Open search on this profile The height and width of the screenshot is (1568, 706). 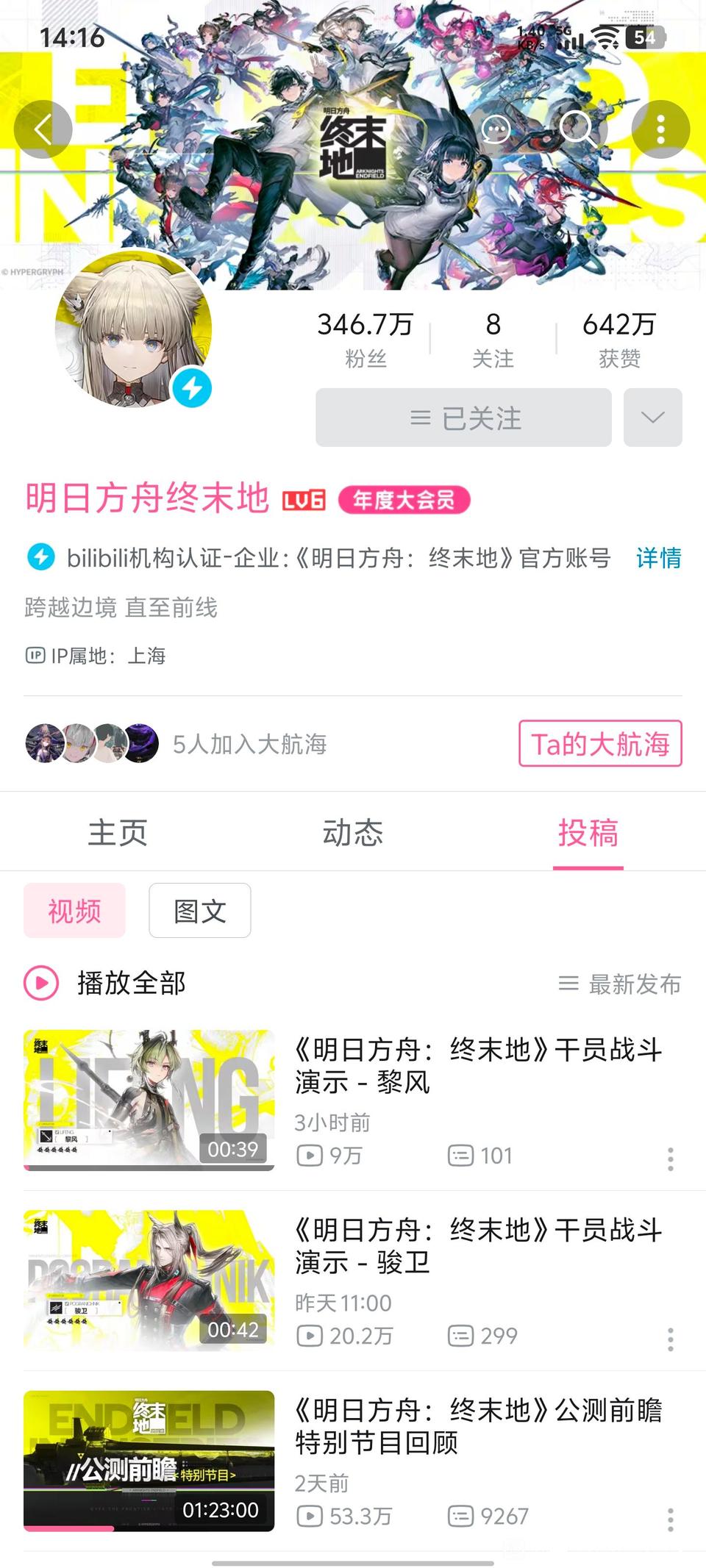coord(579,129)
